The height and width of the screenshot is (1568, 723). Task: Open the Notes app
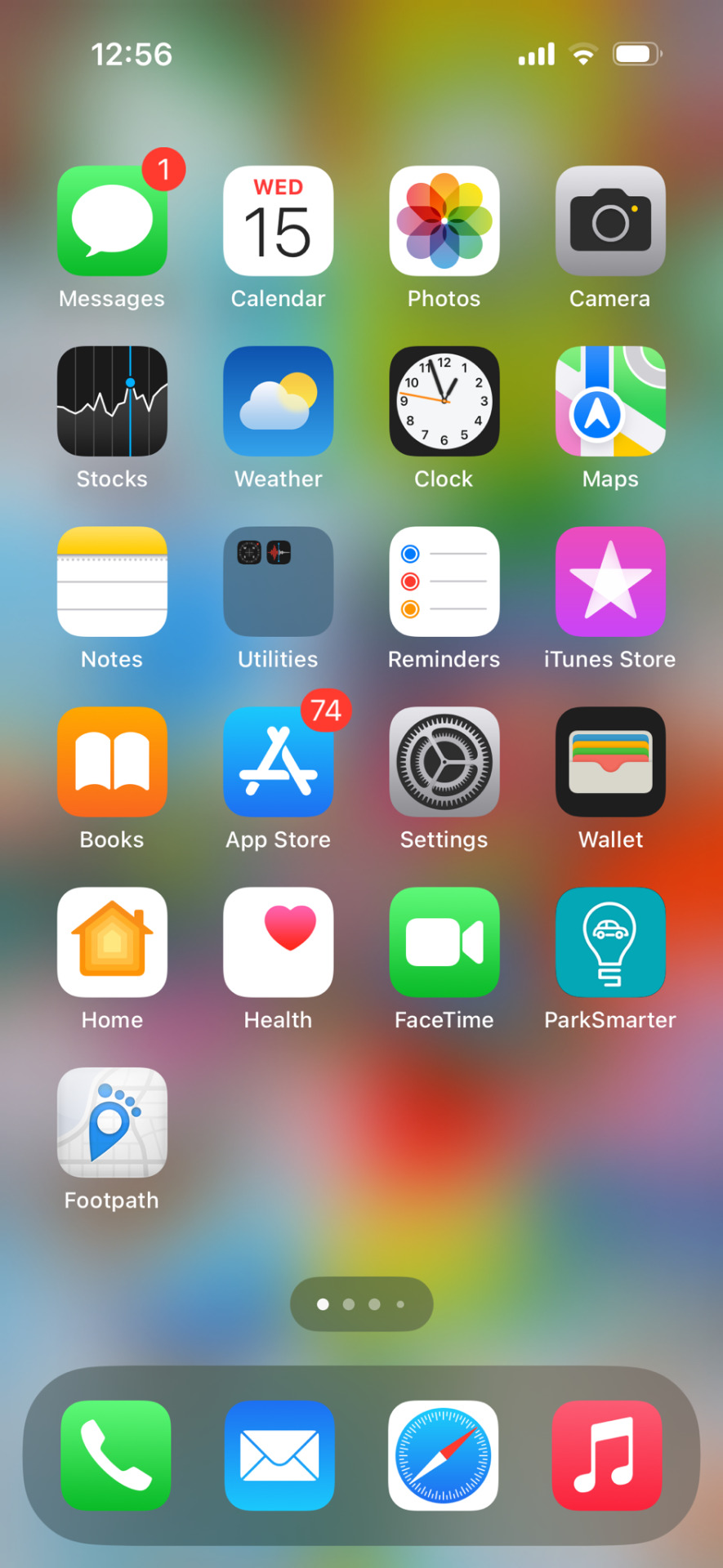[112, 581]
